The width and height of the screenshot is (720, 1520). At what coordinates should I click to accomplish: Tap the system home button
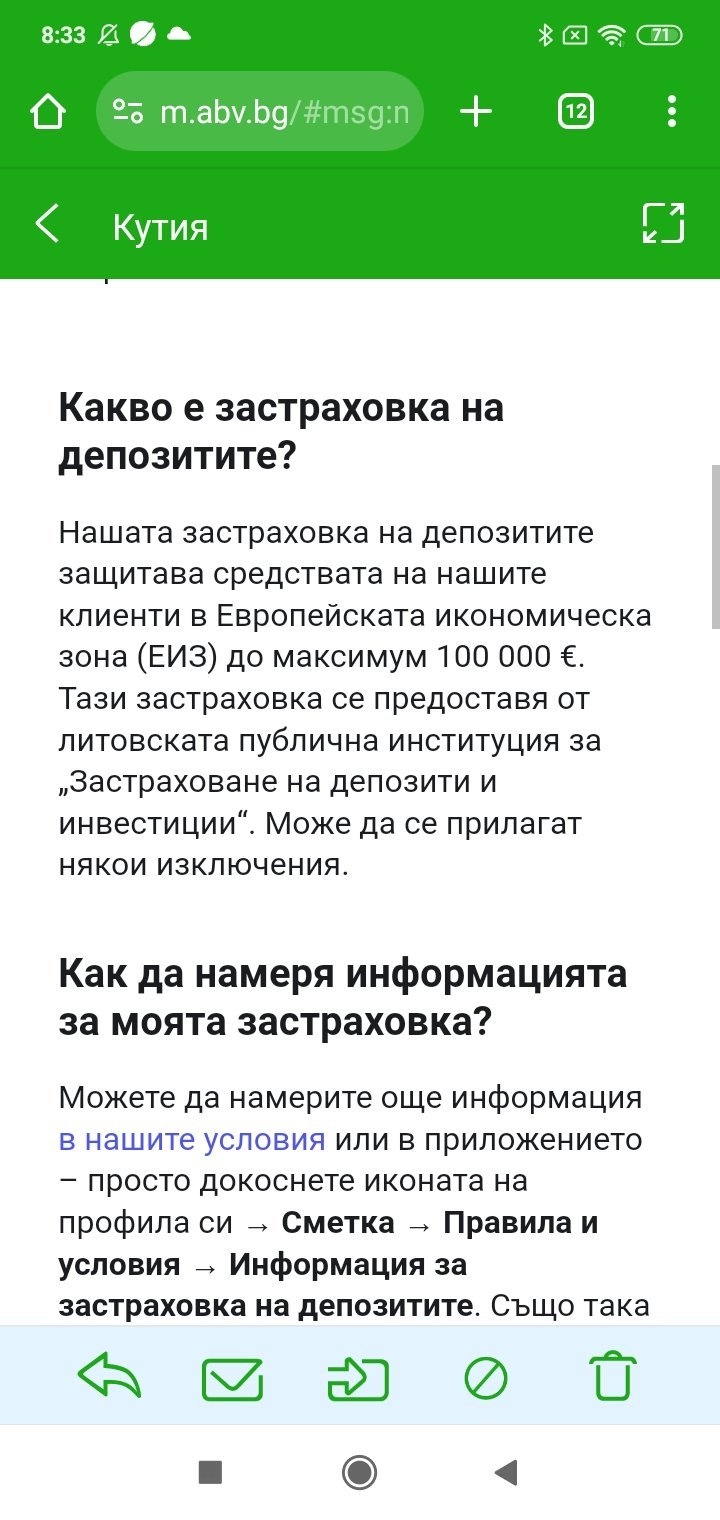click(x=359, y=1472)
